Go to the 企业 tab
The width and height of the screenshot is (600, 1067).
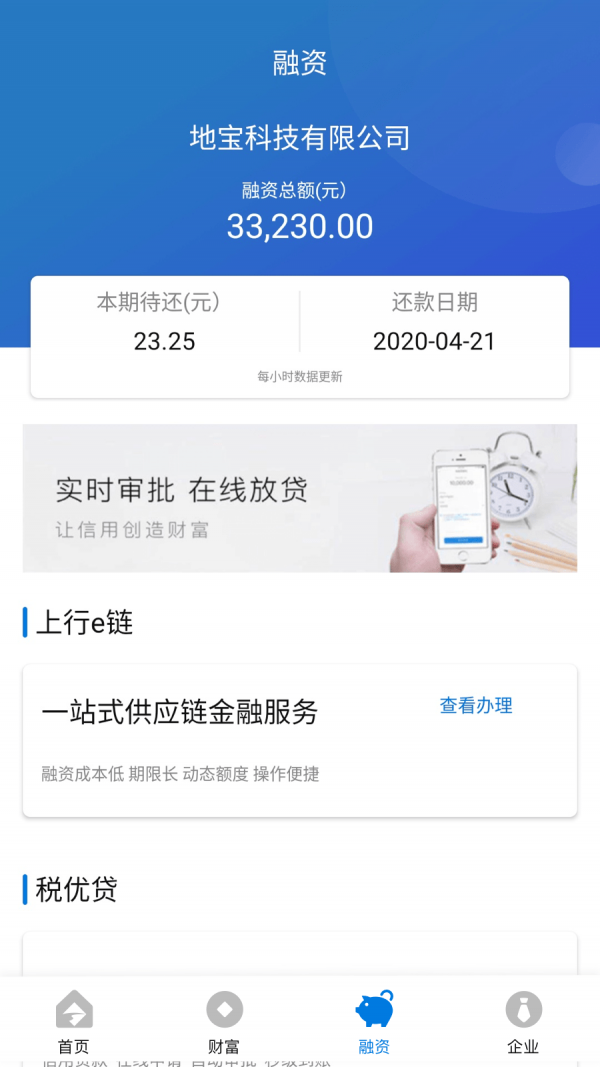tap(523, 1022)
